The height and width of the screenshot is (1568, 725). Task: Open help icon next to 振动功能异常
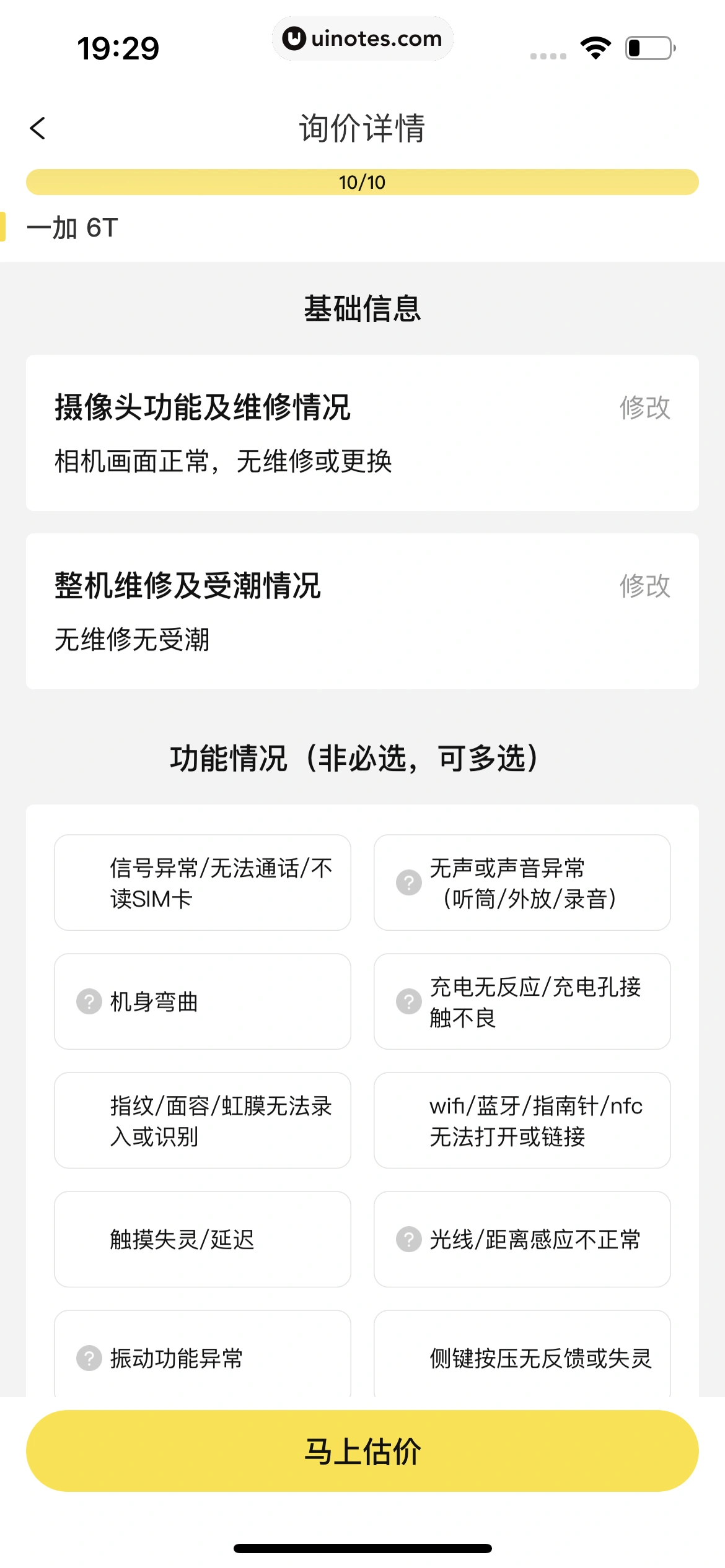click(x=89, y=1358)
